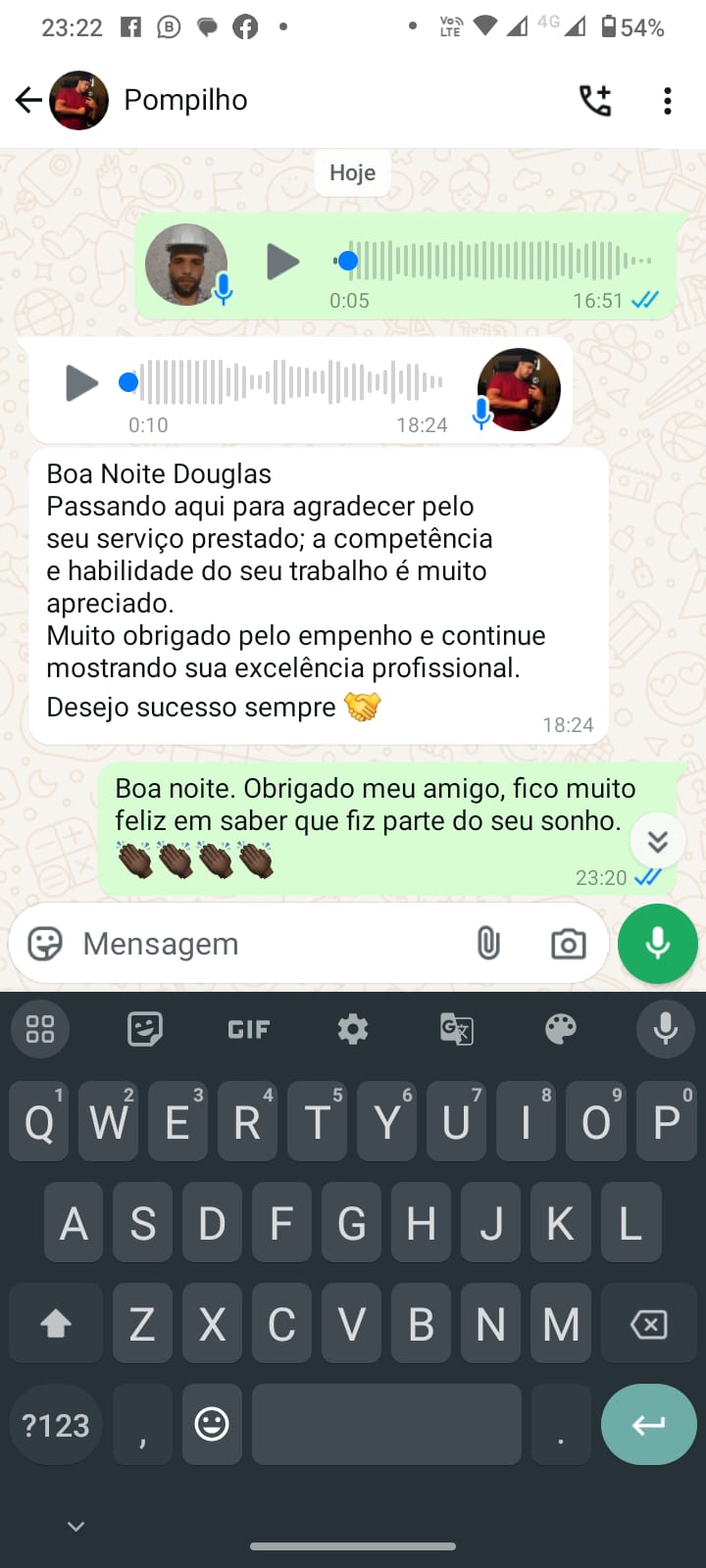
Task: Activate voice typing on the keyboard toolbar
Action: point(665,1029)
